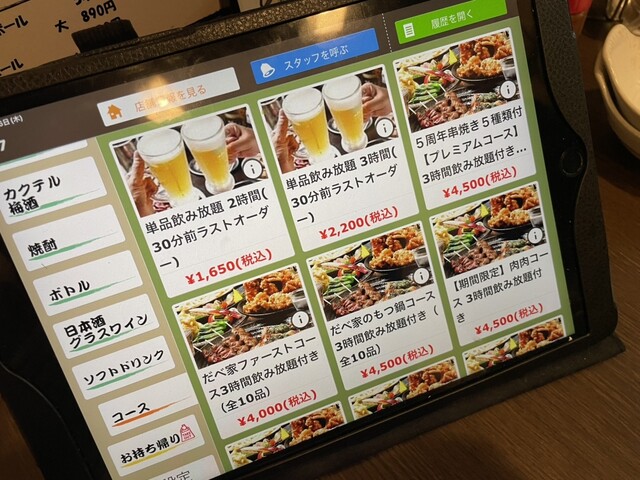The width and height of the screenshot is (640, 480).
Task: Open the store information page
Action: [x=168, y=97]
